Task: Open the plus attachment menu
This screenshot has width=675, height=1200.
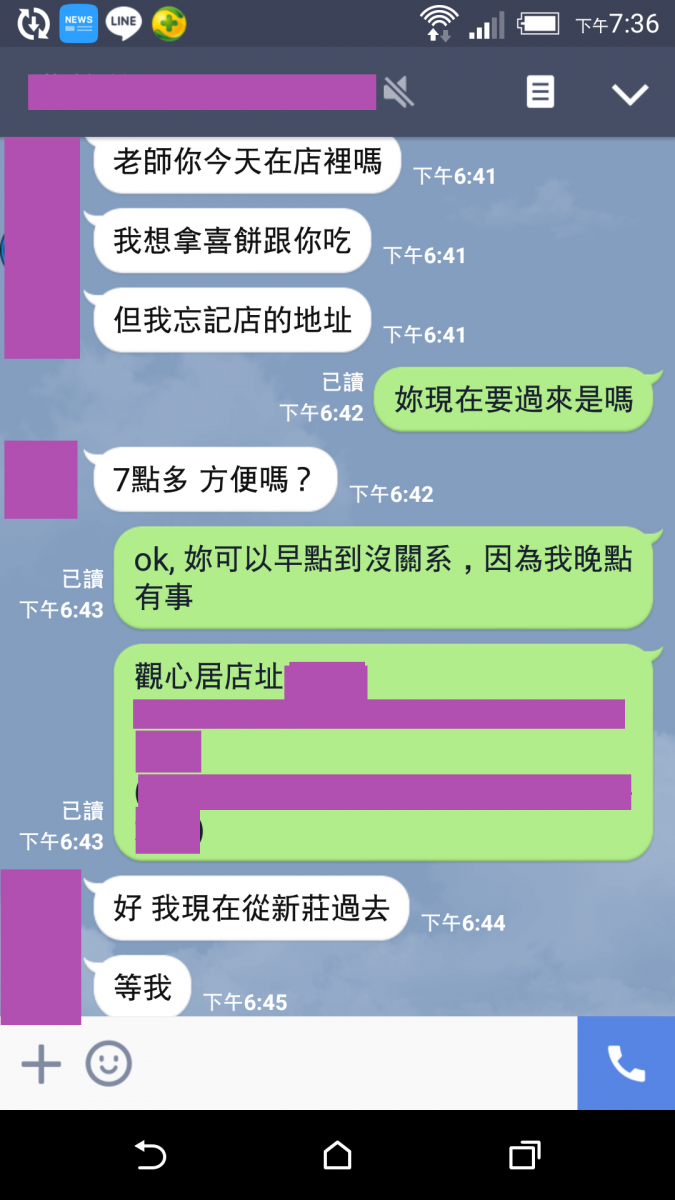Action: (x=41, y=1064)
